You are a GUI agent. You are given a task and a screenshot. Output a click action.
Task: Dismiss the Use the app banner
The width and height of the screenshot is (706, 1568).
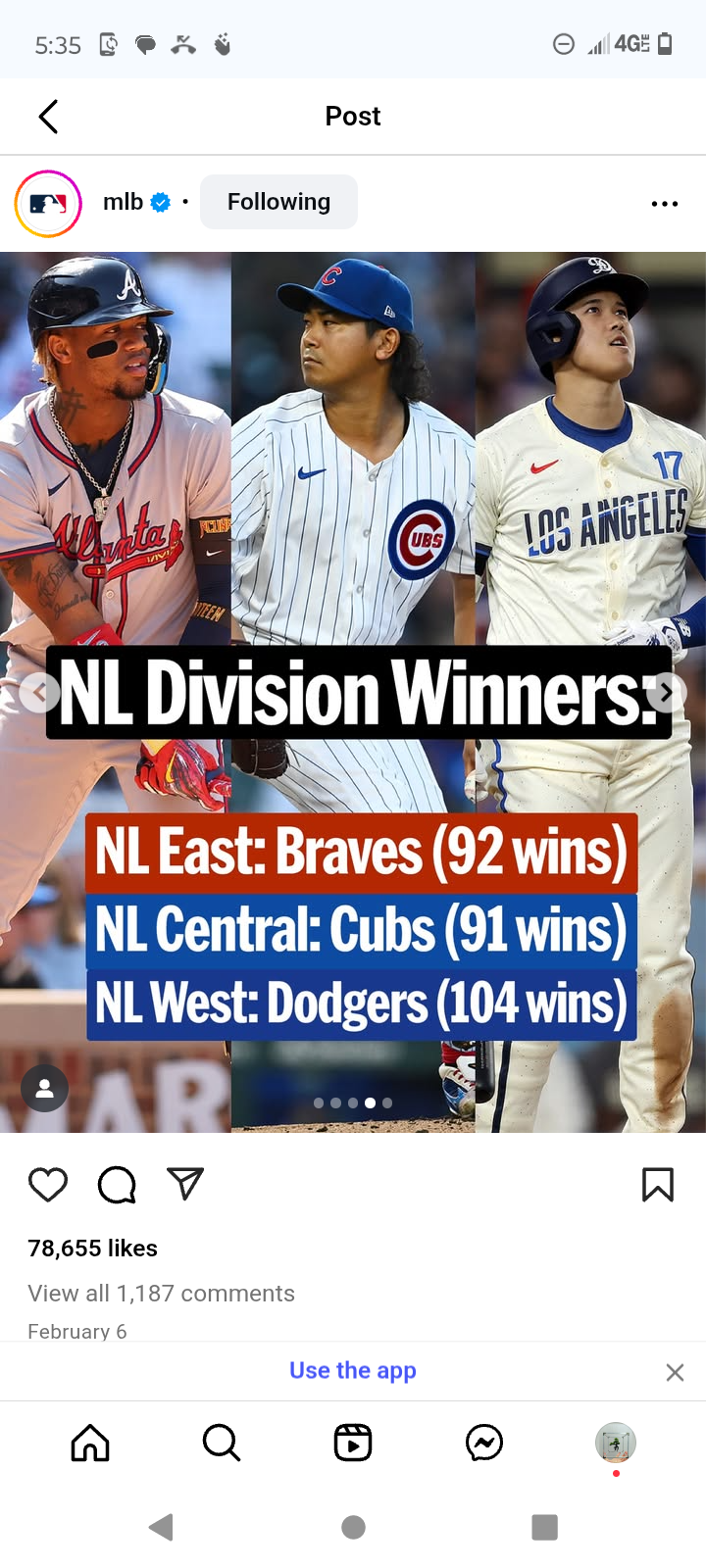[675, 1372]
